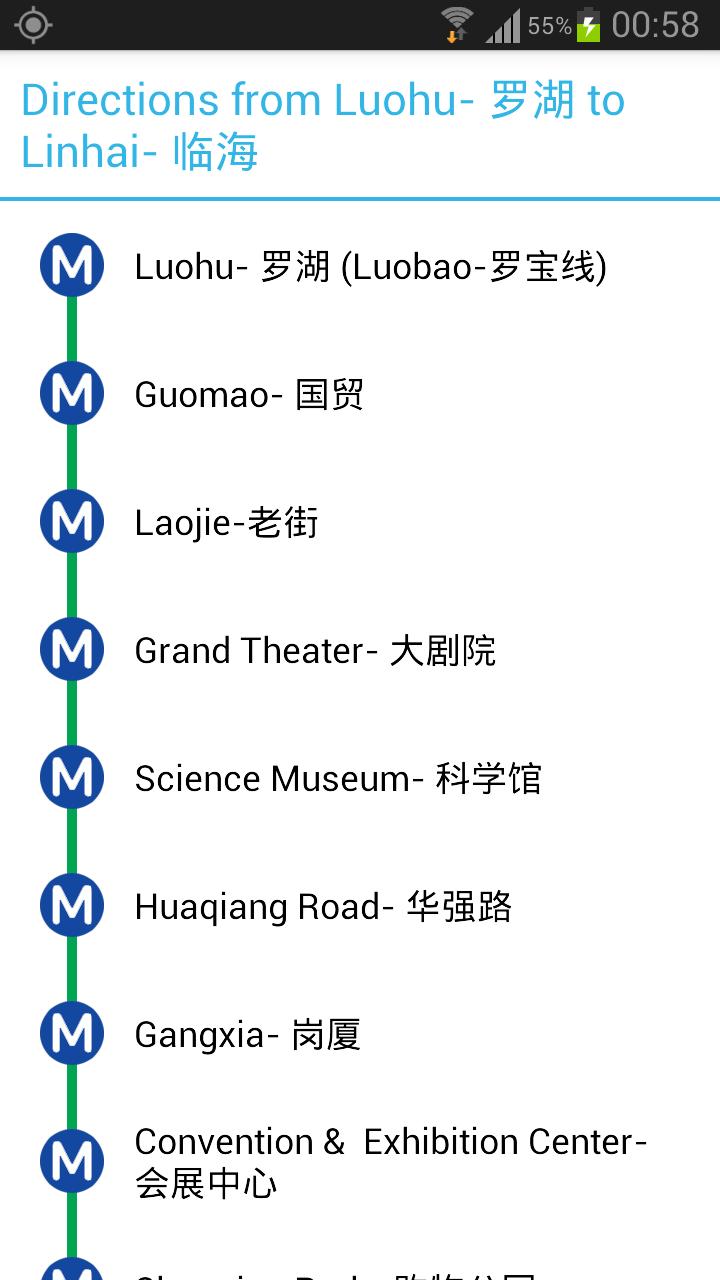Screen dimensions: 720x1280
Task: Tap the Convention & Exhibition Center metro icon
Action: 71,1161
